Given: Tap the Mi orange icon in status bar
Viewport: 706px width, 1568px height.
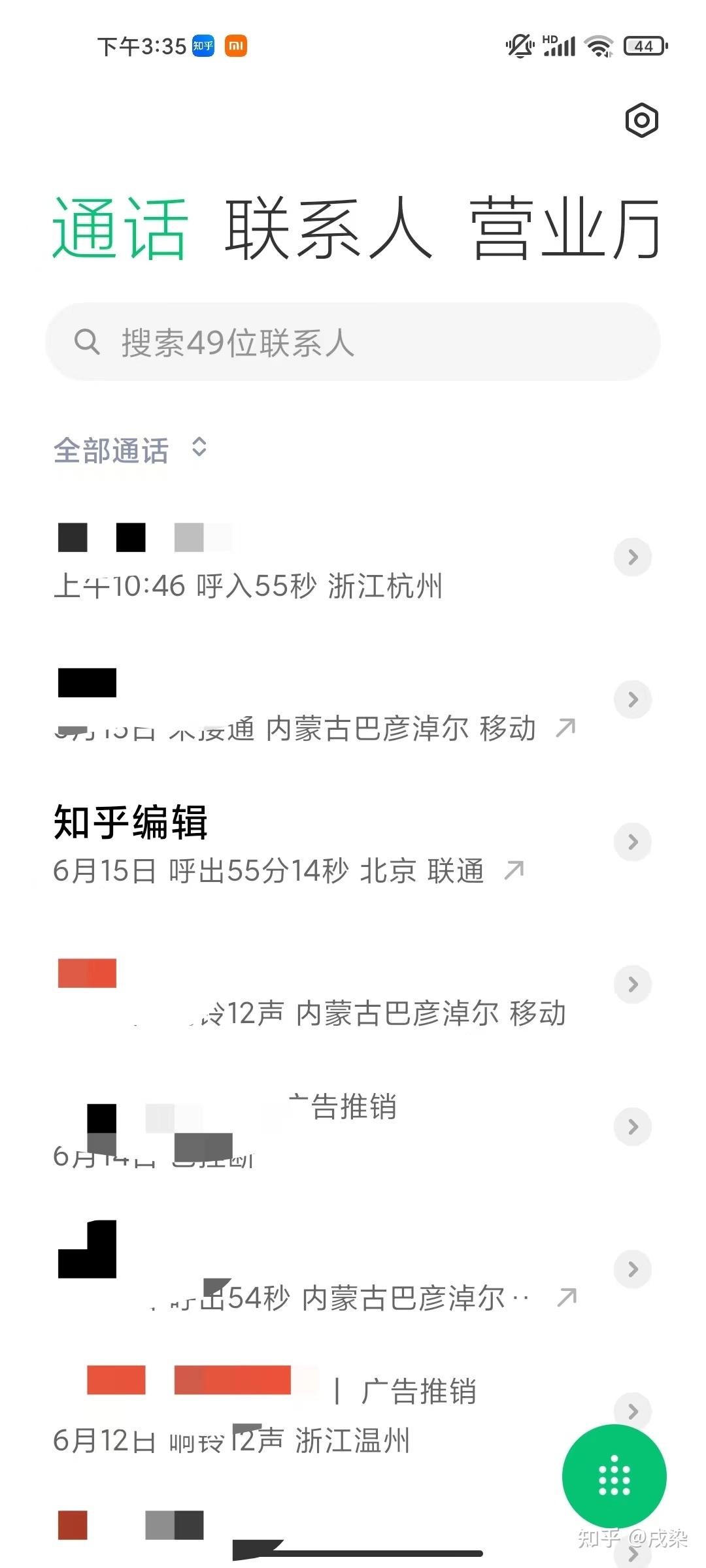Looking at the screenshot, I should click(237, 44).
